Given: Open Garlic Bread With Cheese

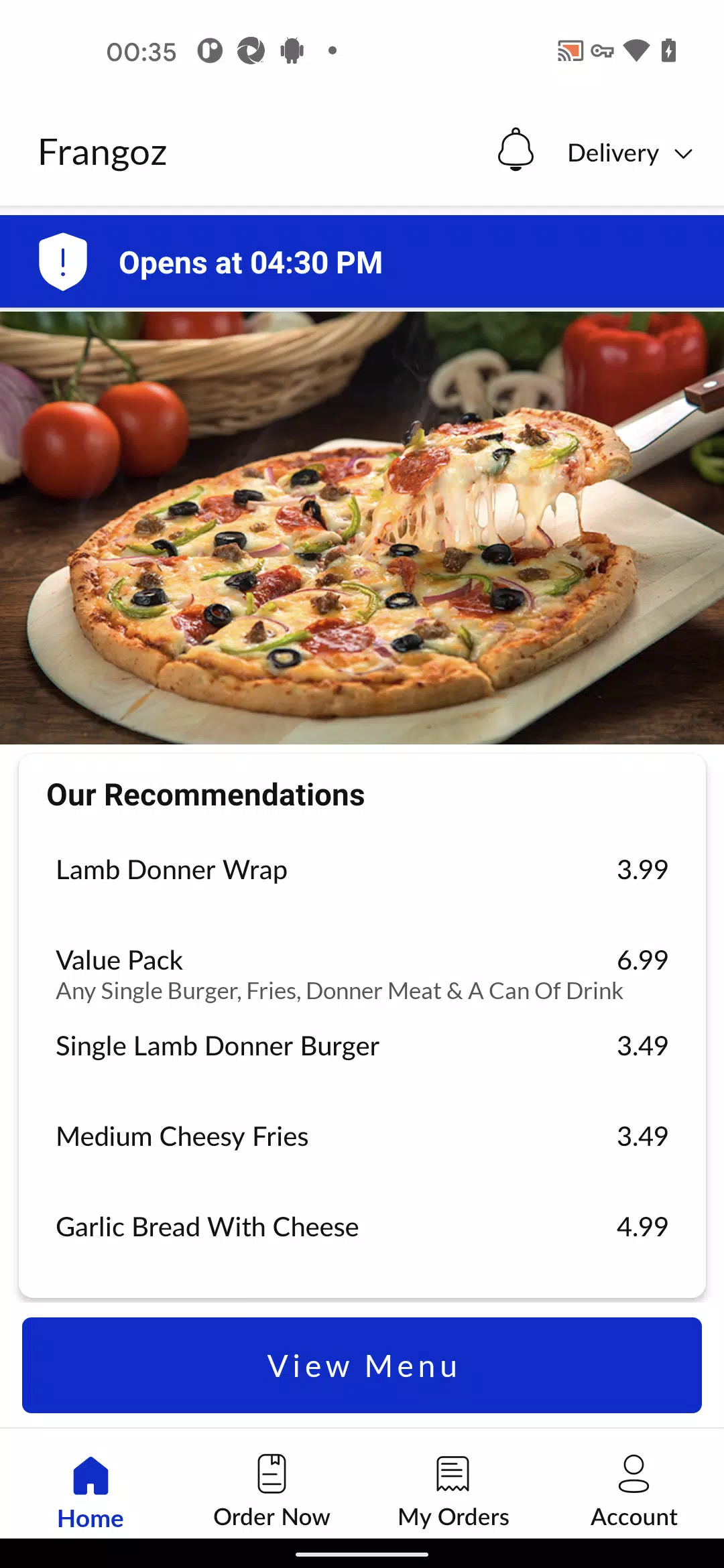Looking at the screenshot, I should point(362,1227).
